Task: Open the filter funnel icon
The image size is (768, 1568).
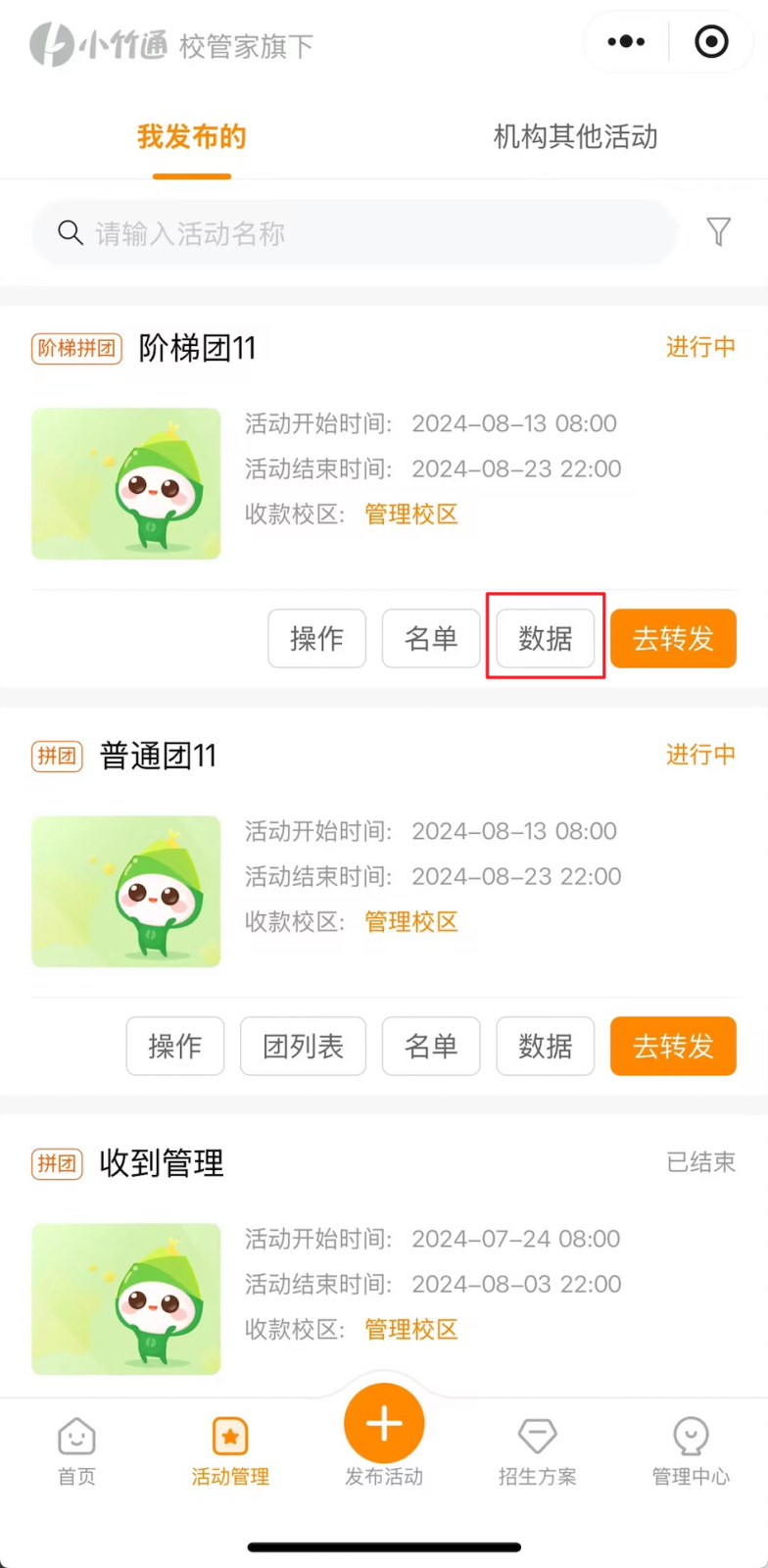Action: pos(718,232)
